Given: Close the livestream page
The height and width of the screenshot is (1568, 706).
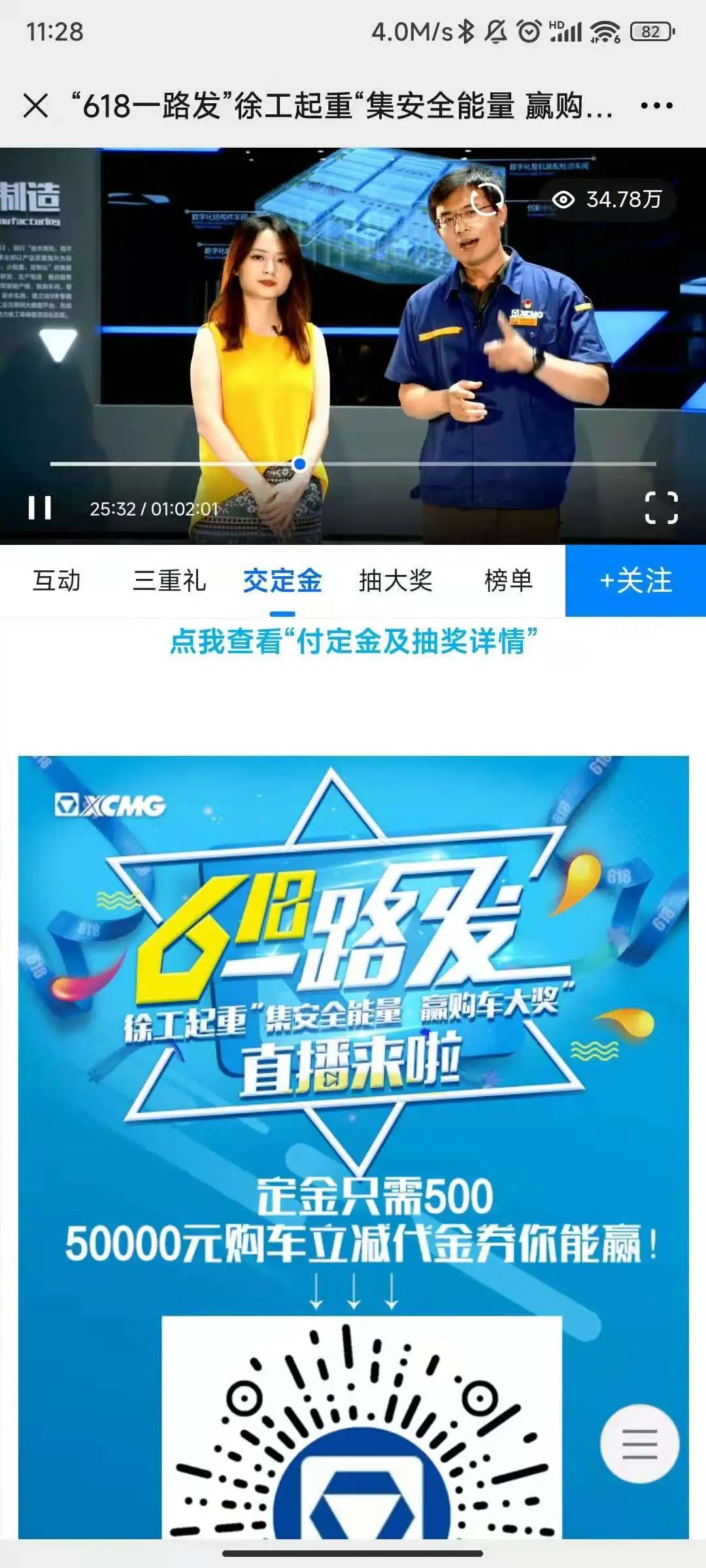Looking at the screenshot, I should (35, 105).
